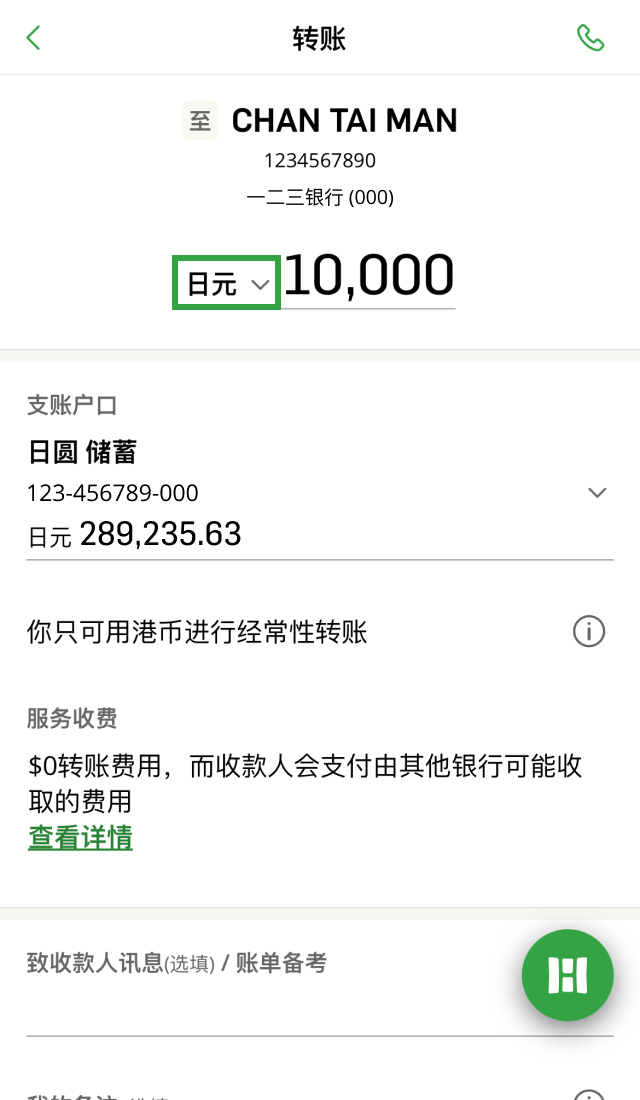Tap the green floating assistant button
This screenshot has height=1100, width=640.
point(568,975)
